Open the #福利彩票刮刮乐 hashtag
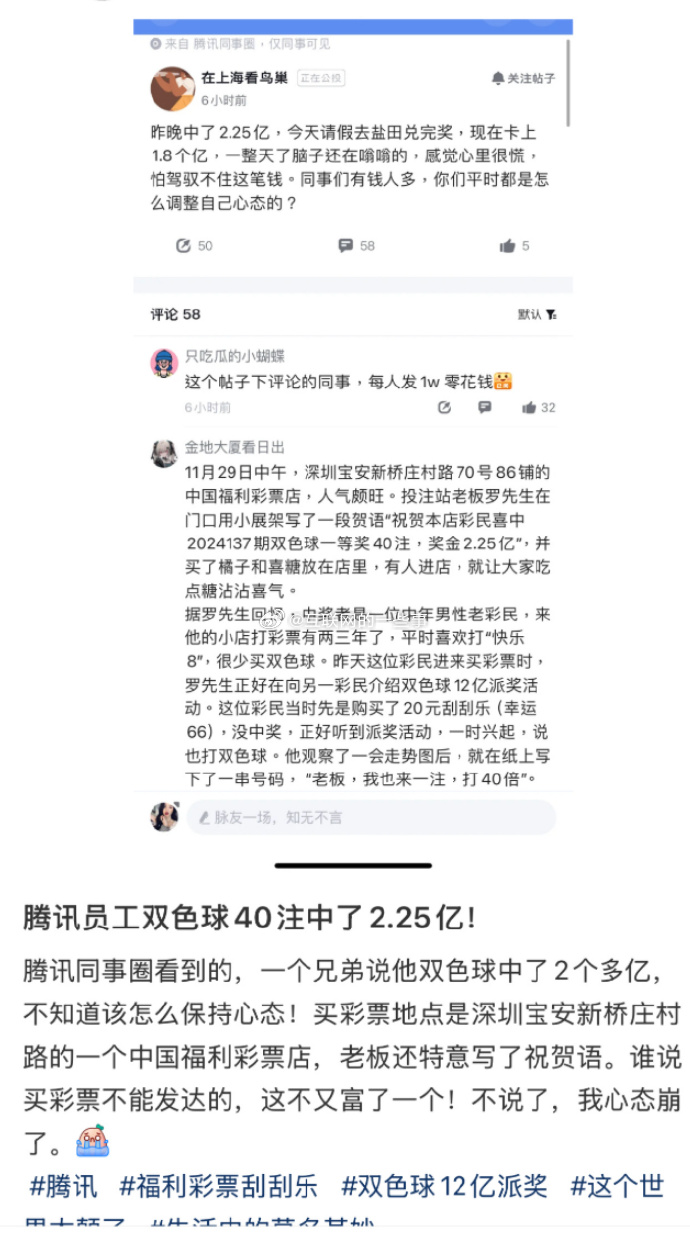This screenshot has width=690, height=1237. [x=219, y=1186]
